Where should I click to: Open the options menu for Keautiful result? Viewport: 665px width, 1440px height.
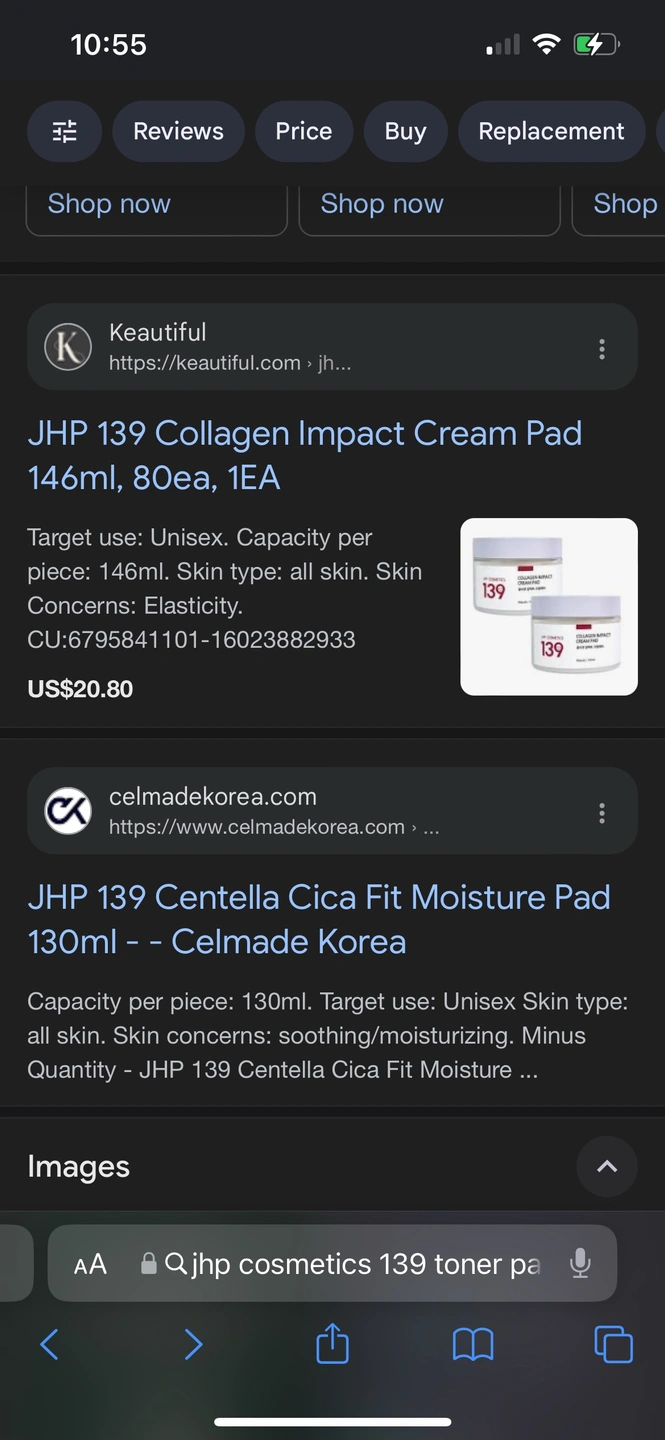pyautogui.click(x=601, y=348)
